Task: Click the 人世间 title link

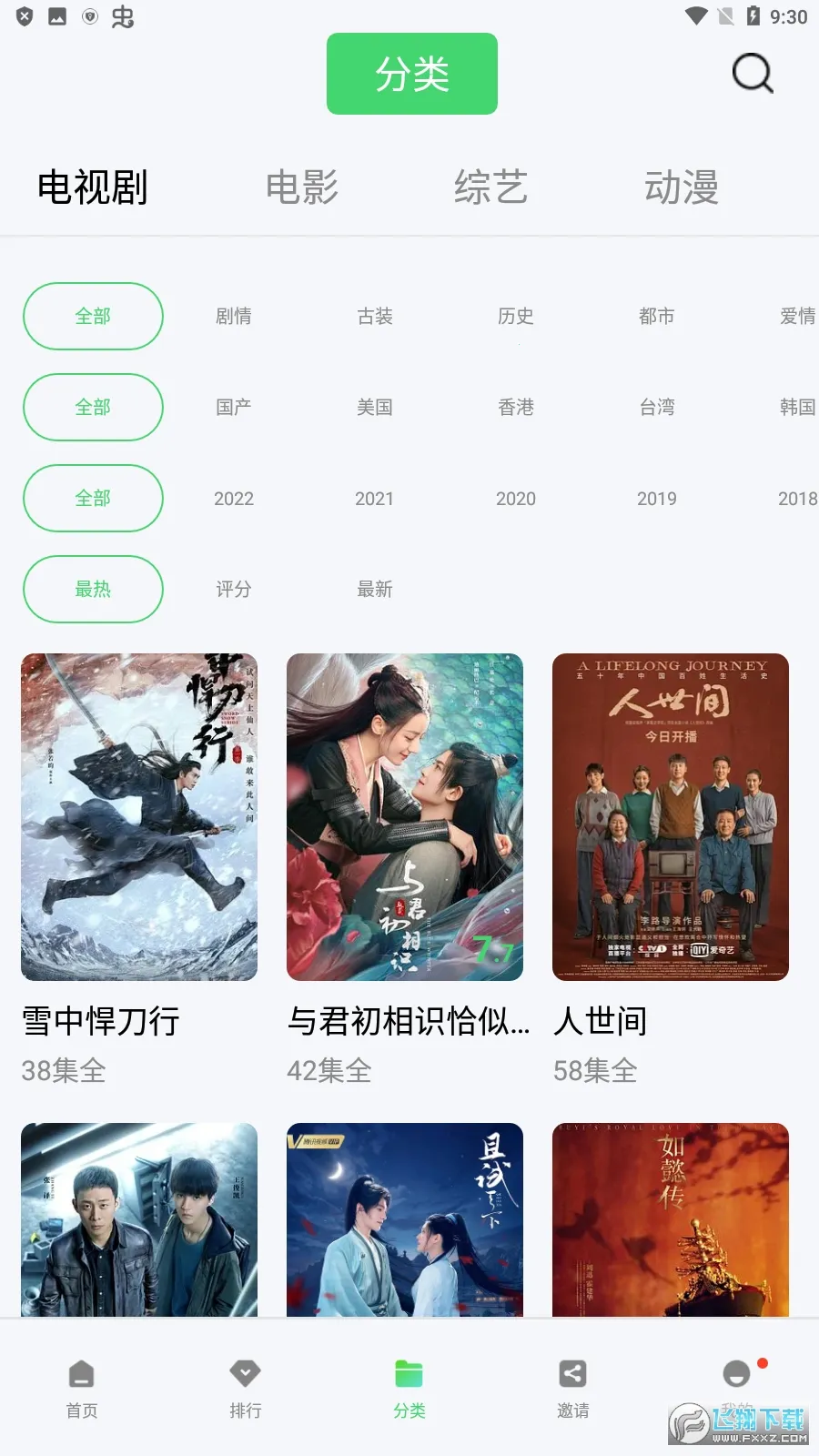Action: (600, 1022)
